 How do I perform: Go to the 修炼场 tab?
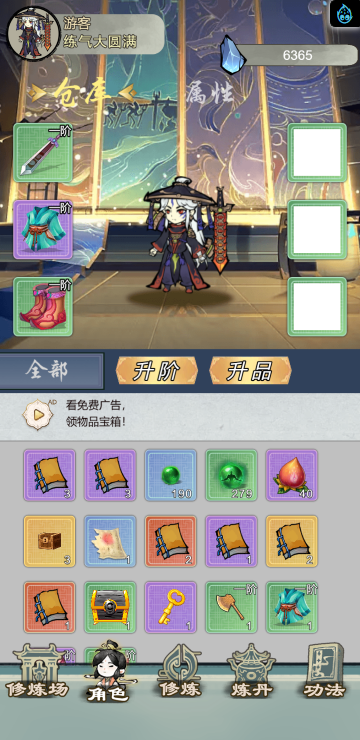[37, 672]
